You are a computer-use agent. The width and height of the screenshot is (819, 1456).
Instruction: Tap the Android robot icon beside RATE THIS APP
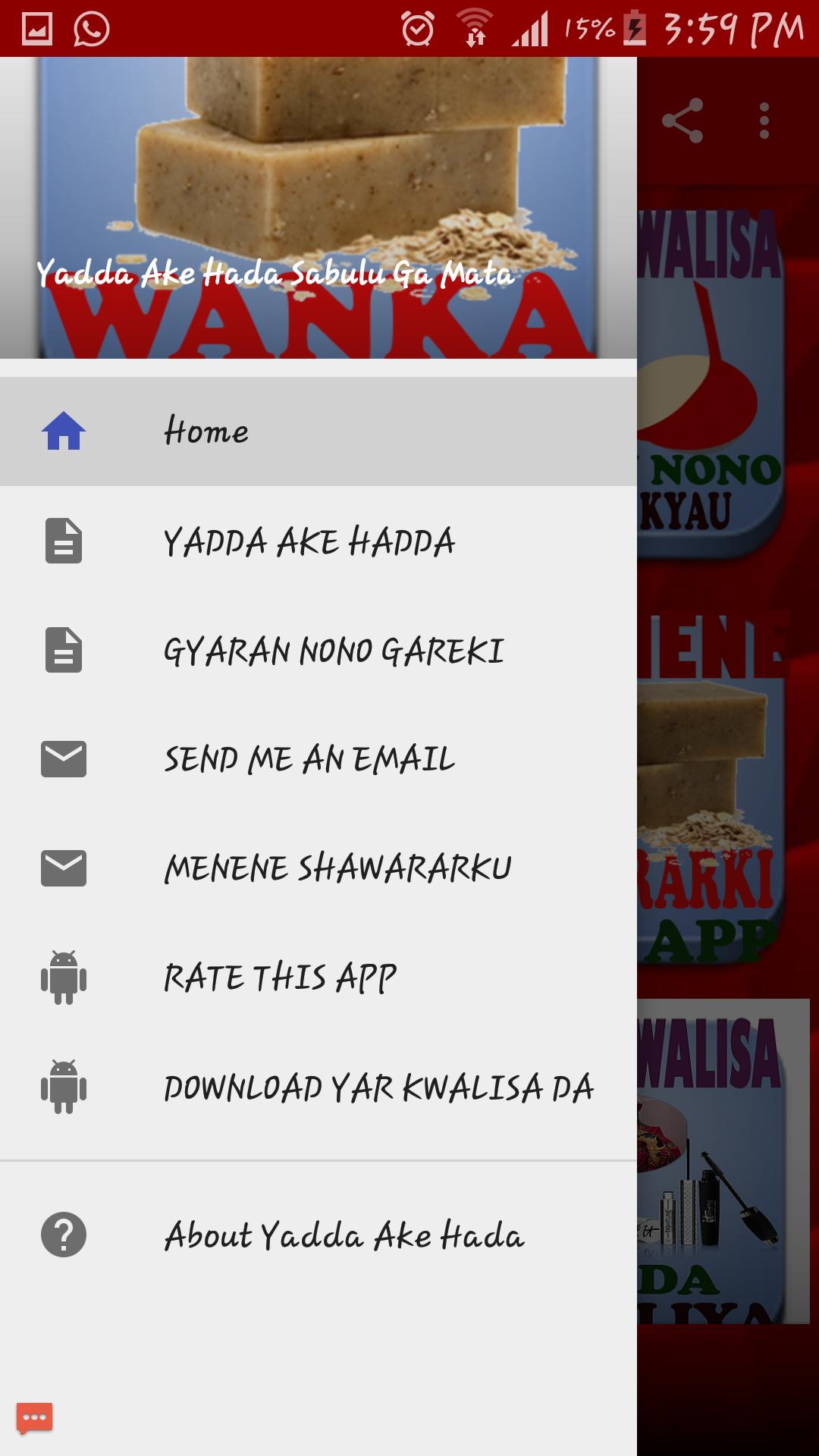64,976
